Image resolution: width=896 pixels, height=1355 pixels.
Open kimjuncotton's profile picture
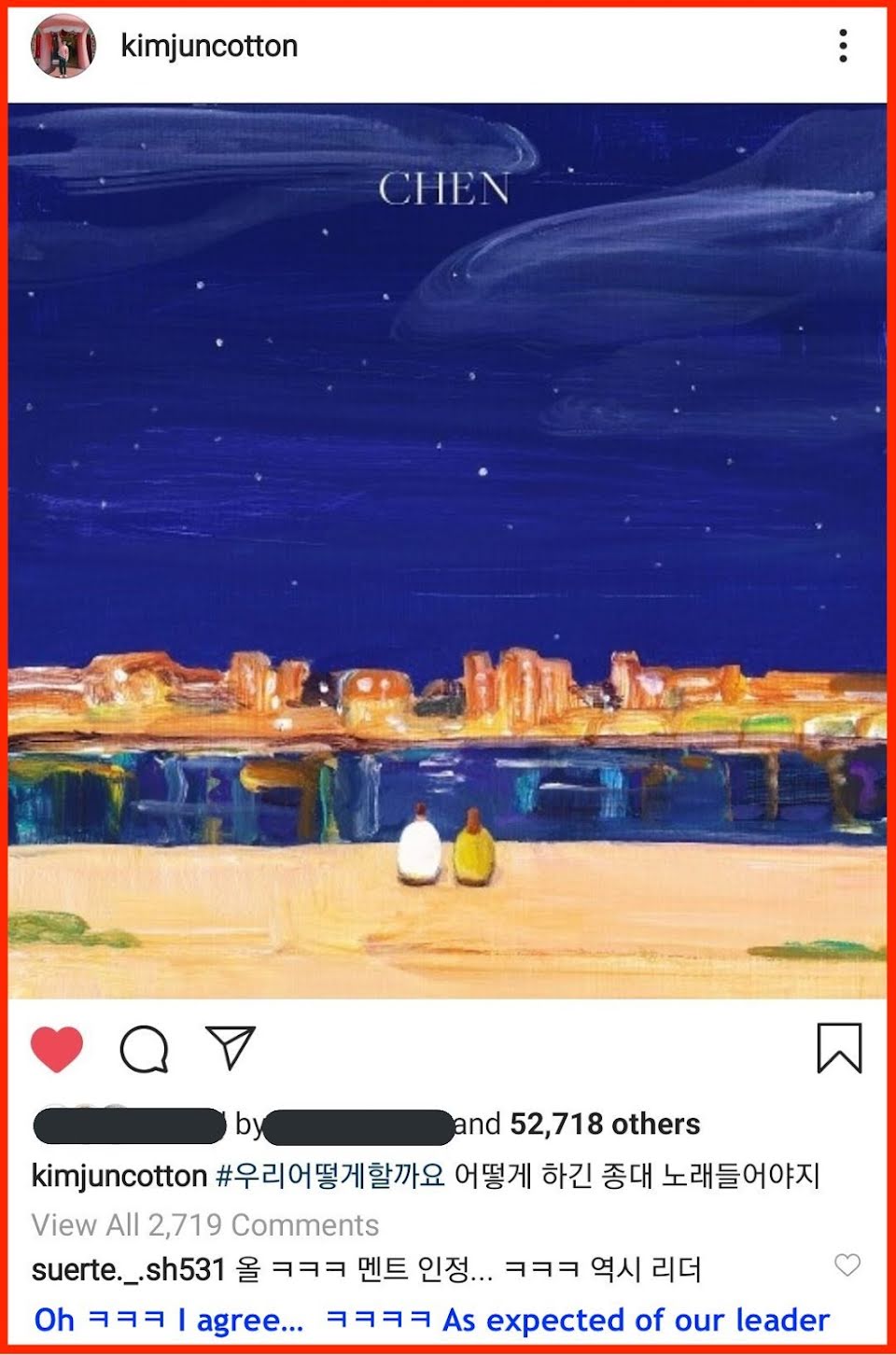click(63, 47)
